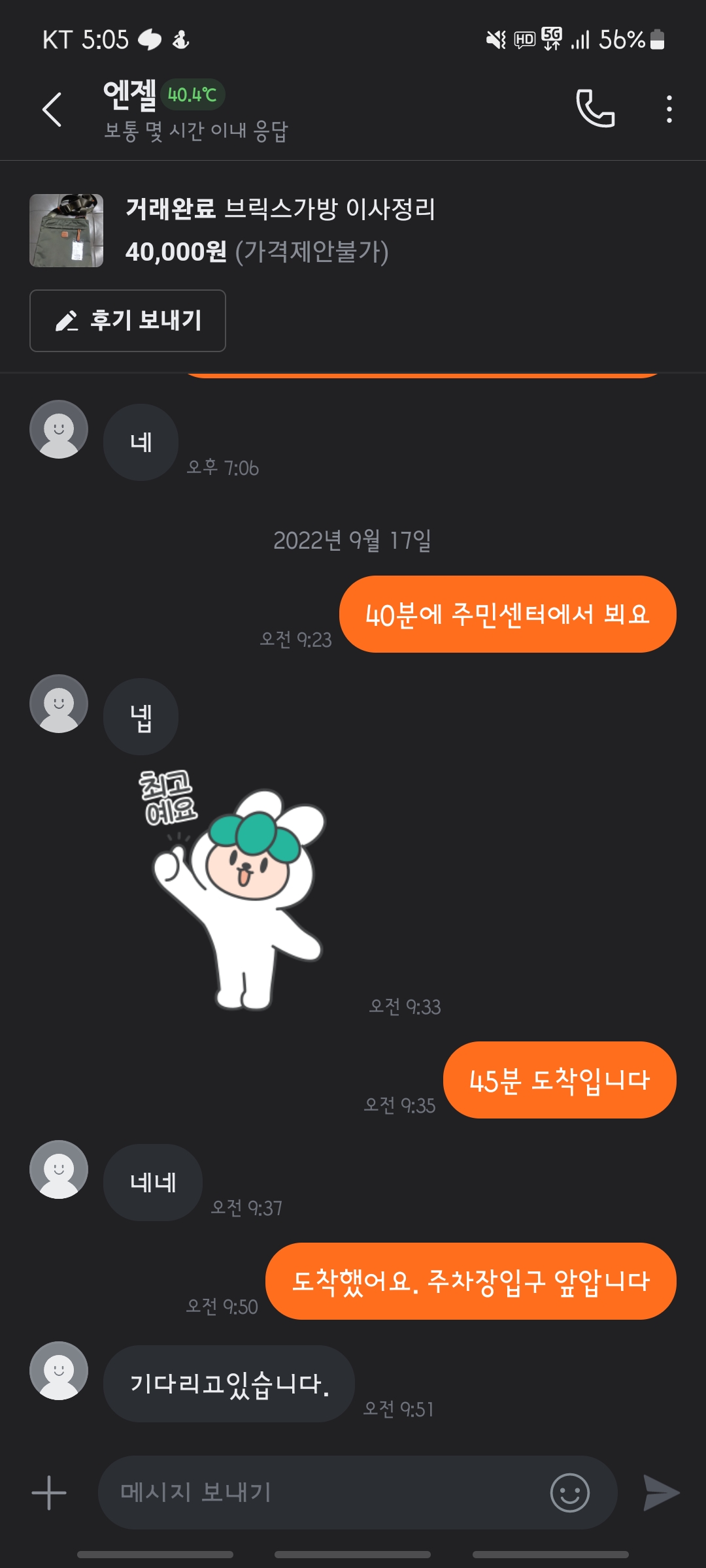Call 엔젤 with the phone icon
The width and height of the screenshot is (706, 1568).
595,109
